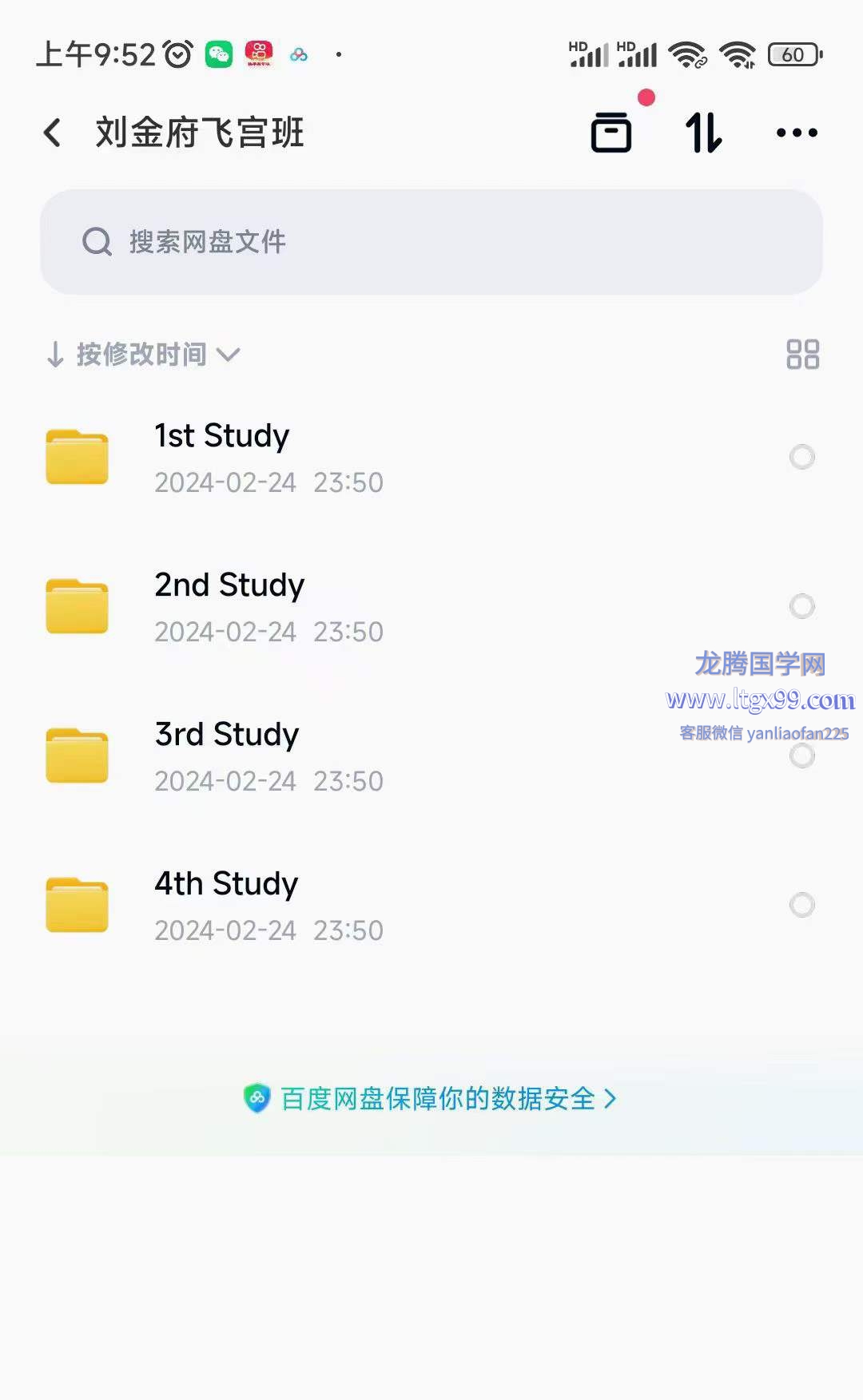Open the transfer list arrows icon
The width and height of the screenshot is (863, 1400).
(x=703, y=133)
